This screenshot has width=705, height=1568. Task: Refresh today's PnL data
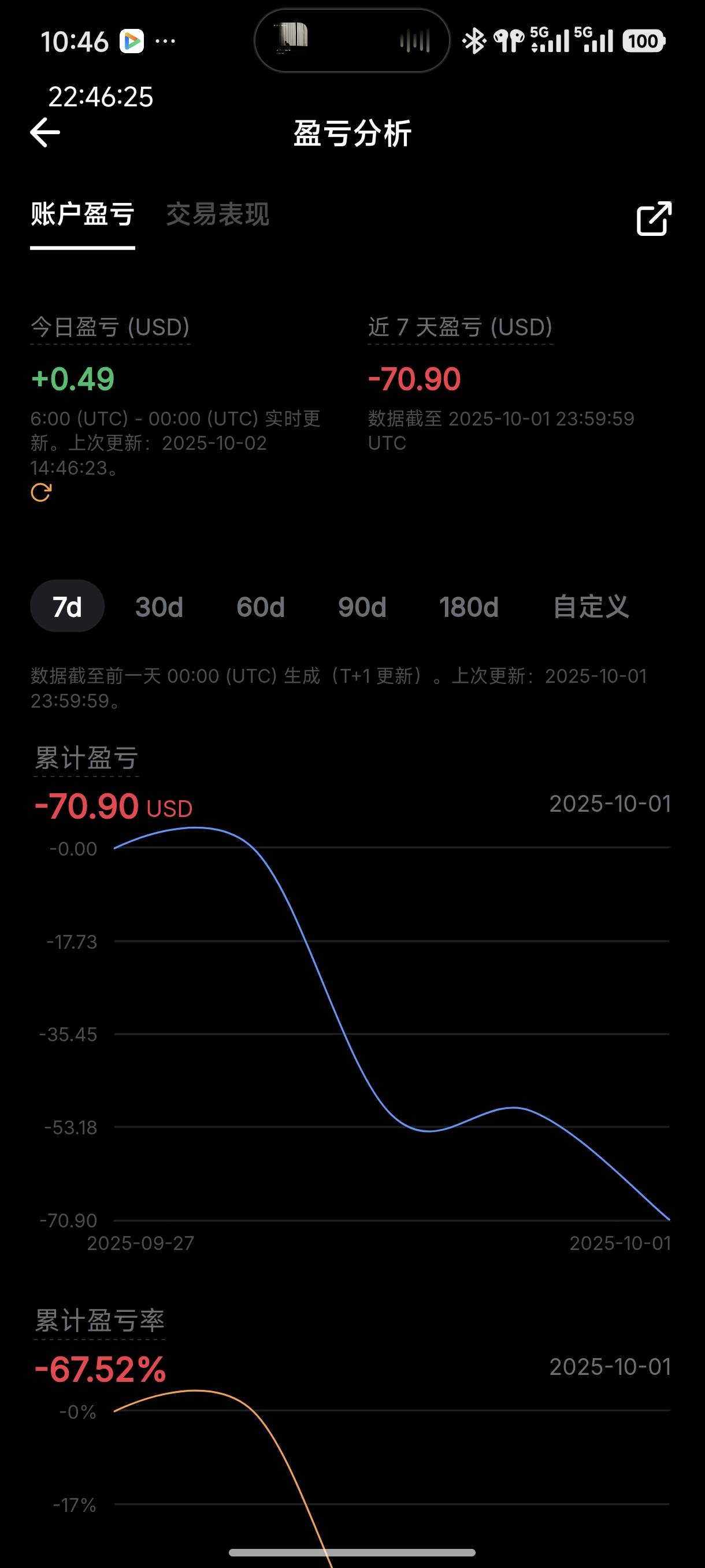41,493
